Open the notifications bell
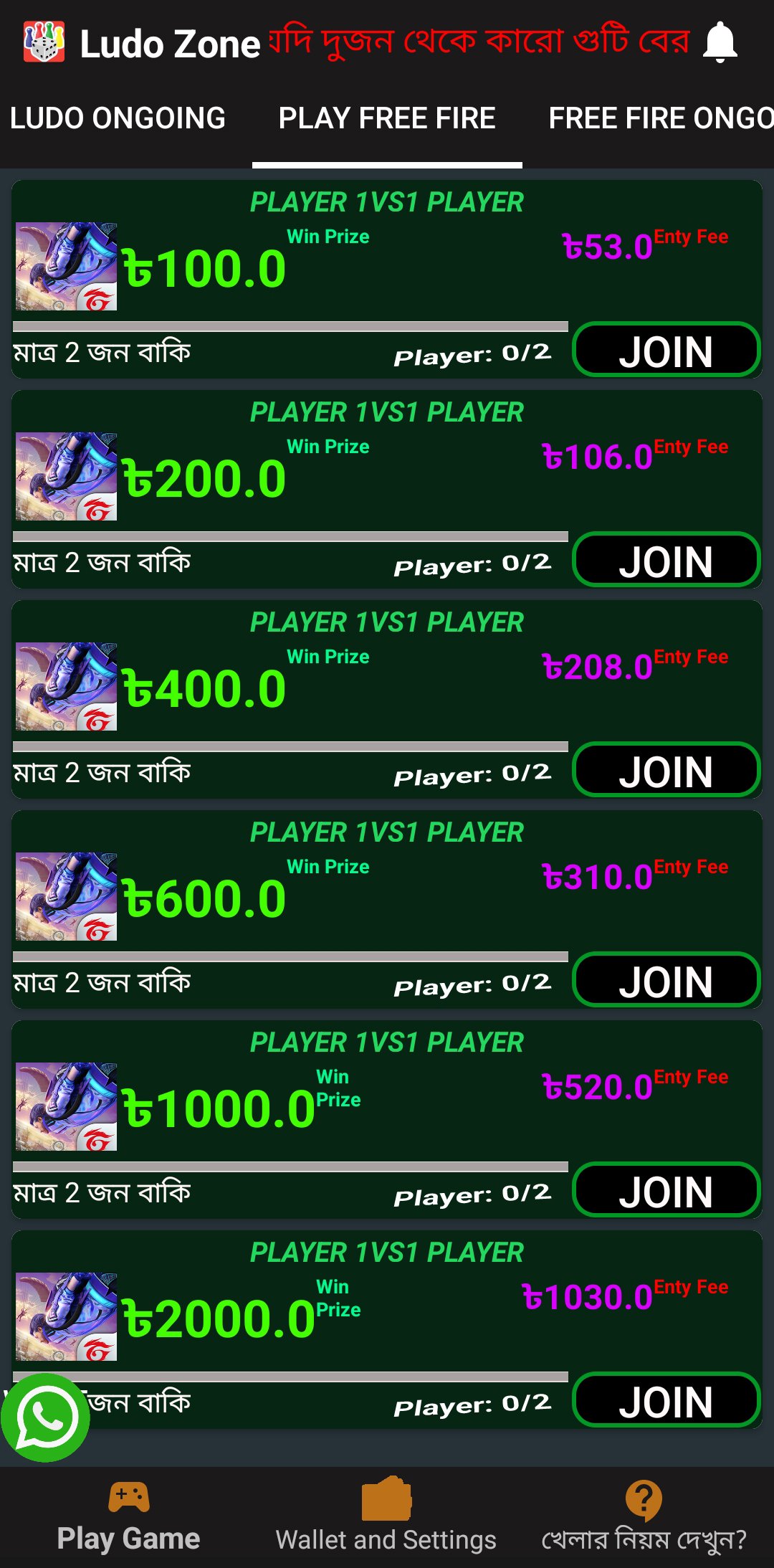Image resolution: width=774 pixels, height=1568 pixels. coord(720,43)
